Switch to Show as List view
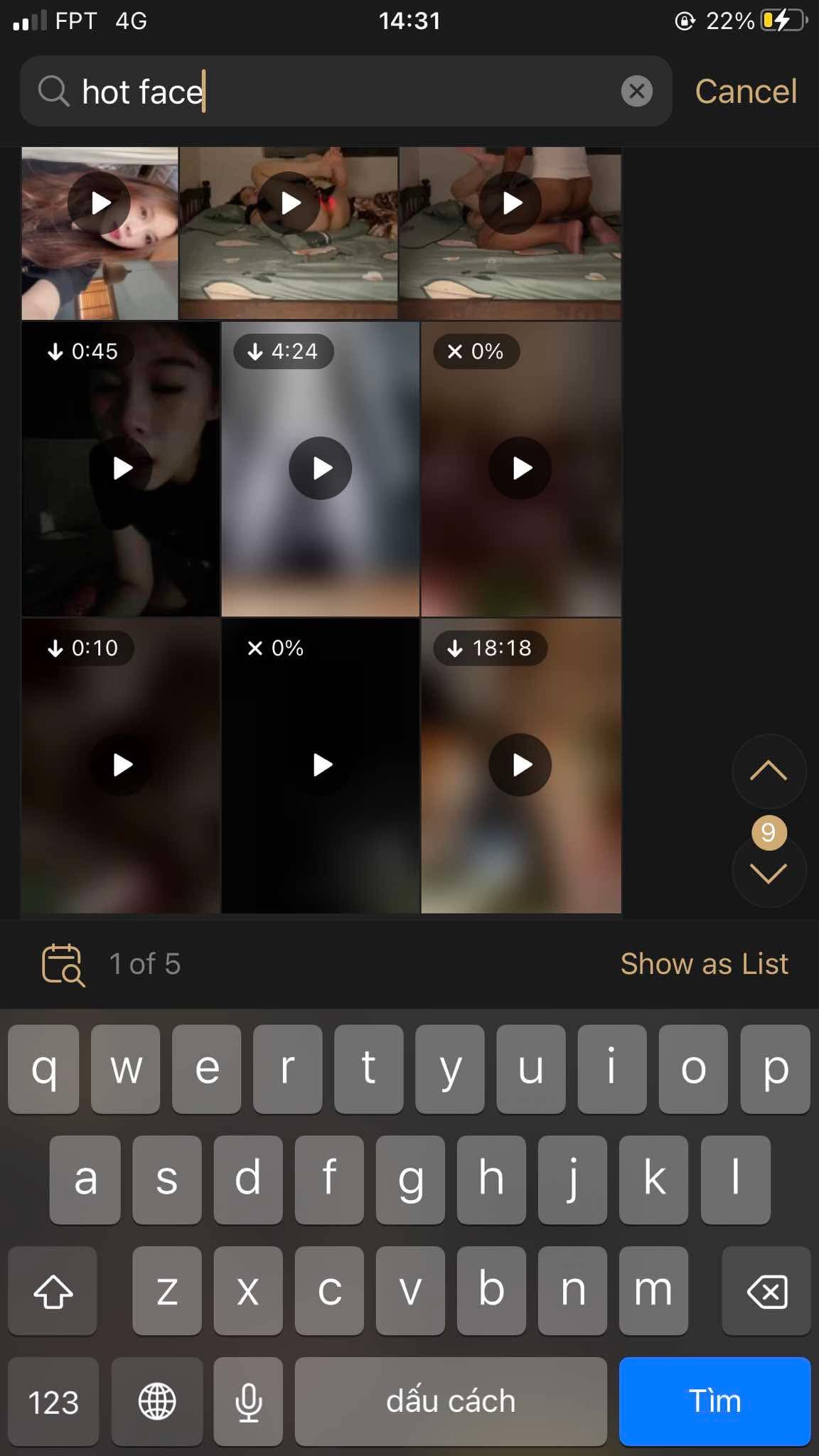The image size is (819, 1456). pyautogui.click(x=704, y=964)
